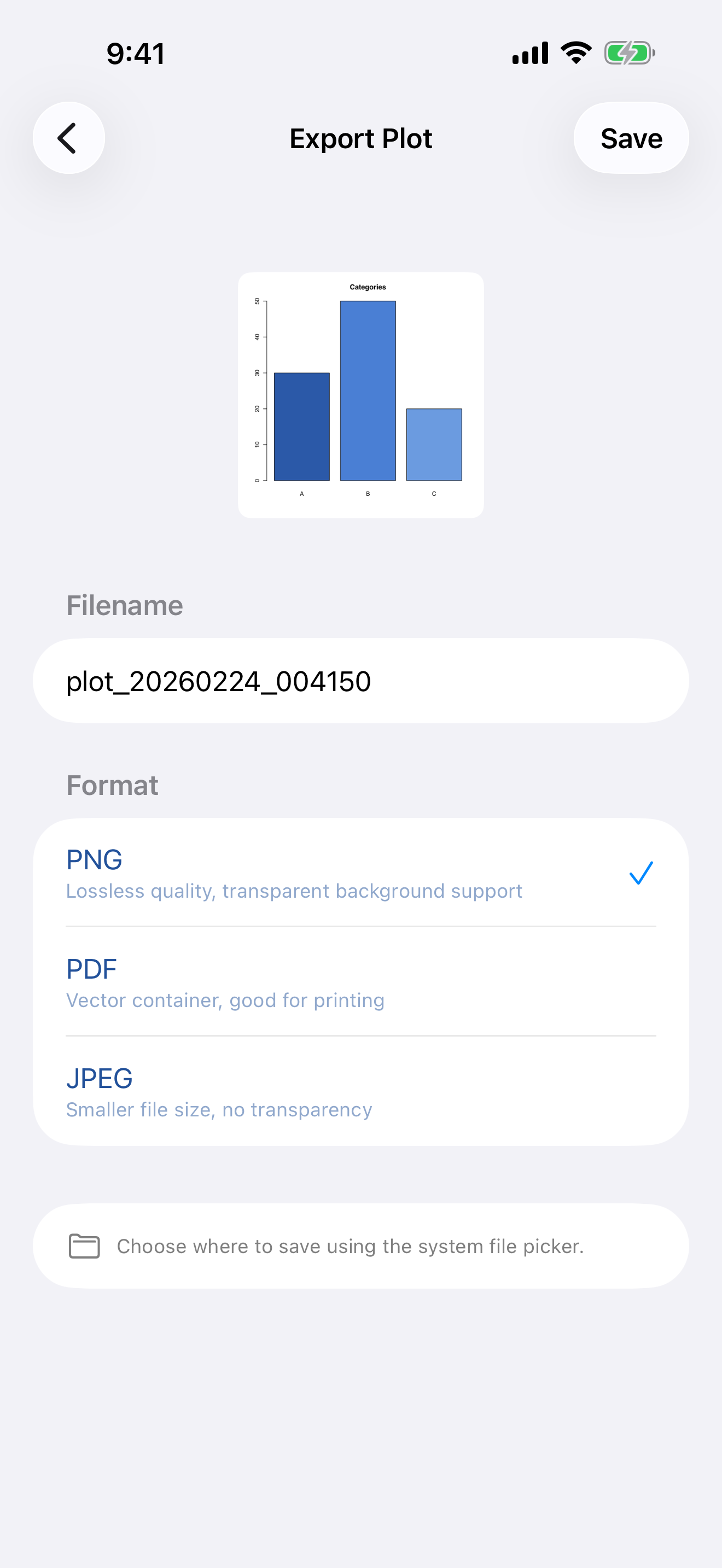The width and height of the screenshot is (722, 1568).
Task: Tap the Filename section label
Action: tap(124, 605)
